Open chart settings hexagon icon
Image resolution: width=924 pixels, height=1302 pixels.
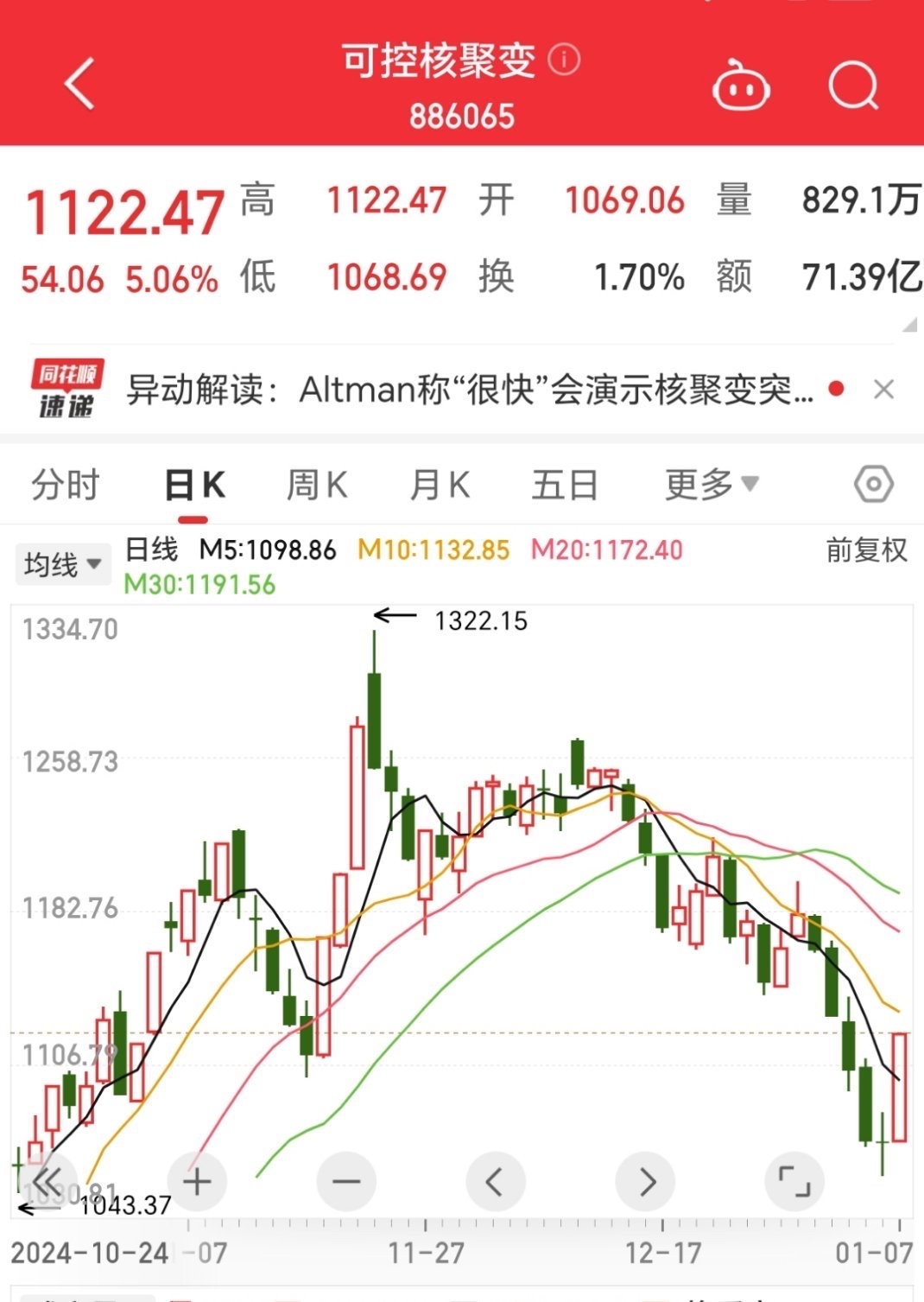pos(873,484)
